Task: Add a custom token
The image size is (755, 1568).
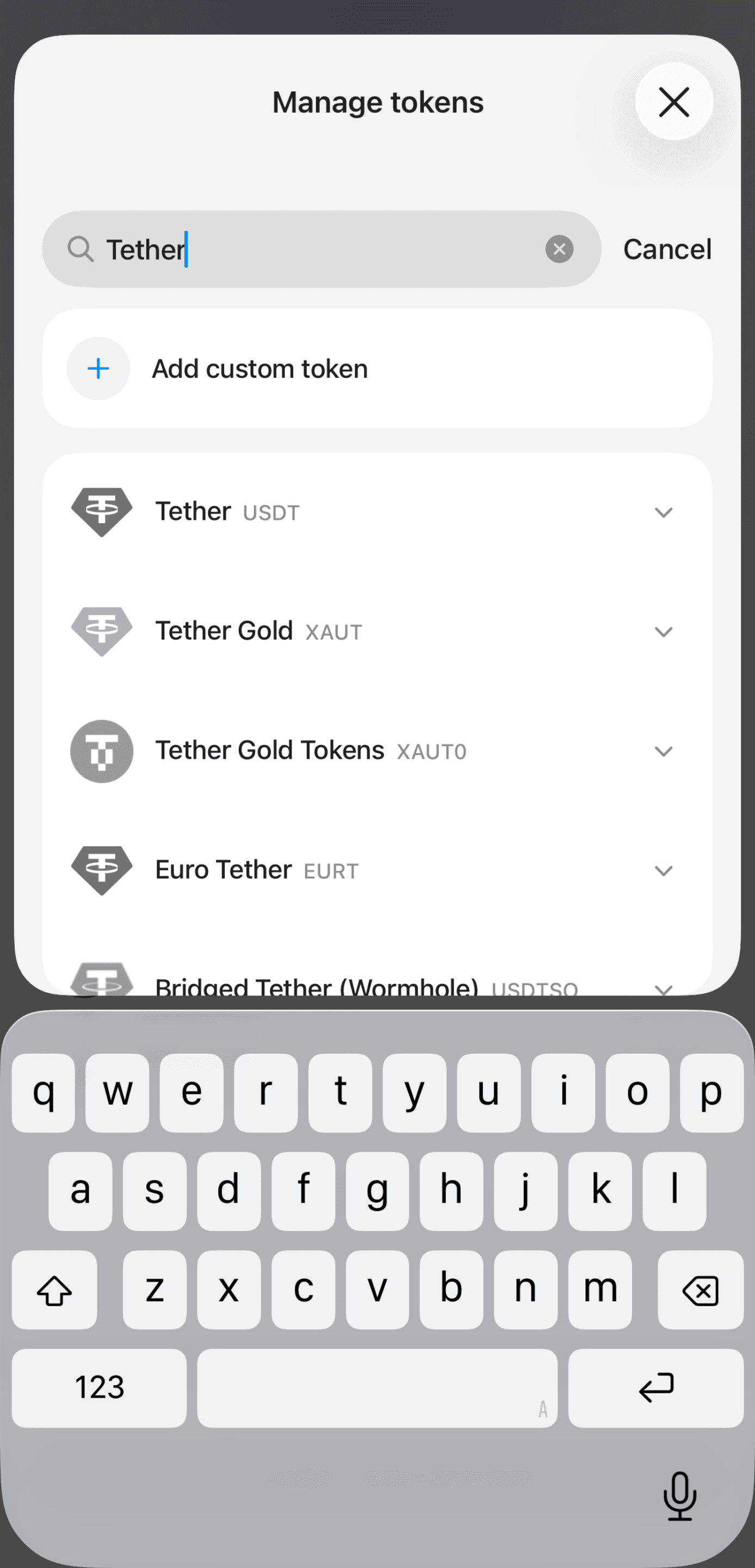Action: (x=377, y=369)
